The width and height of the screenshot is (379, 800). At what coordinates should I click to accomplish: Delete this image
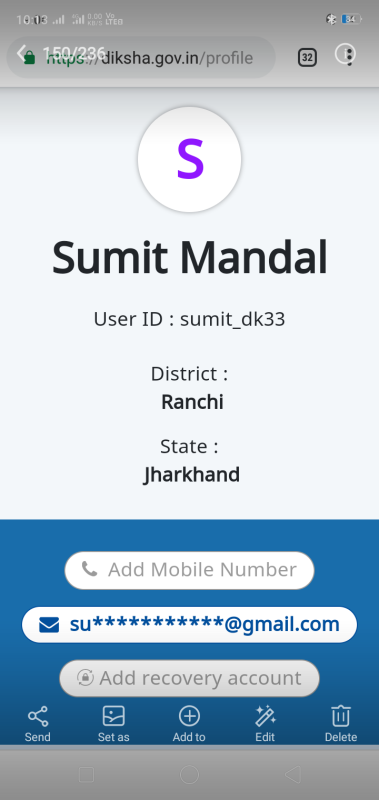(x=341, y=723)
